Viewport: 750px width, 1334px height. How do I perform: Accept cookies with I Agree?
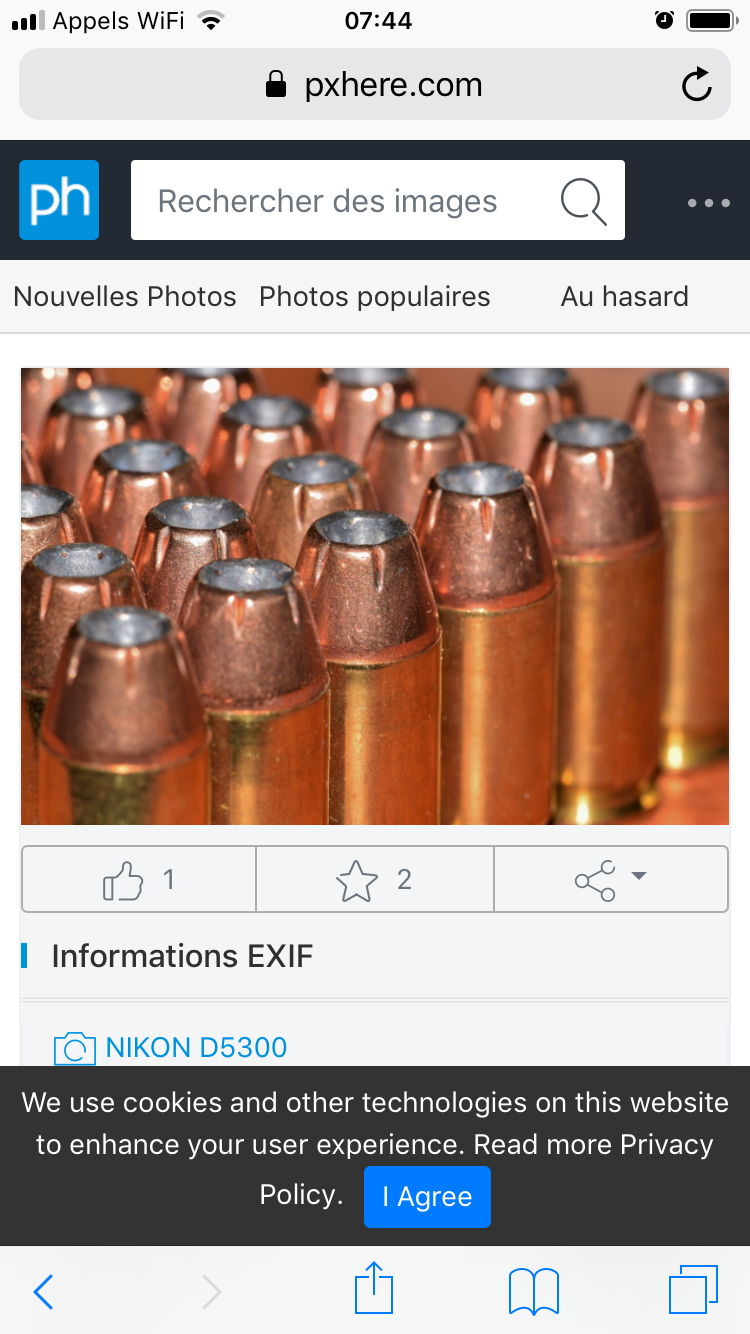pyautogui.click(x=427, y=1197)
